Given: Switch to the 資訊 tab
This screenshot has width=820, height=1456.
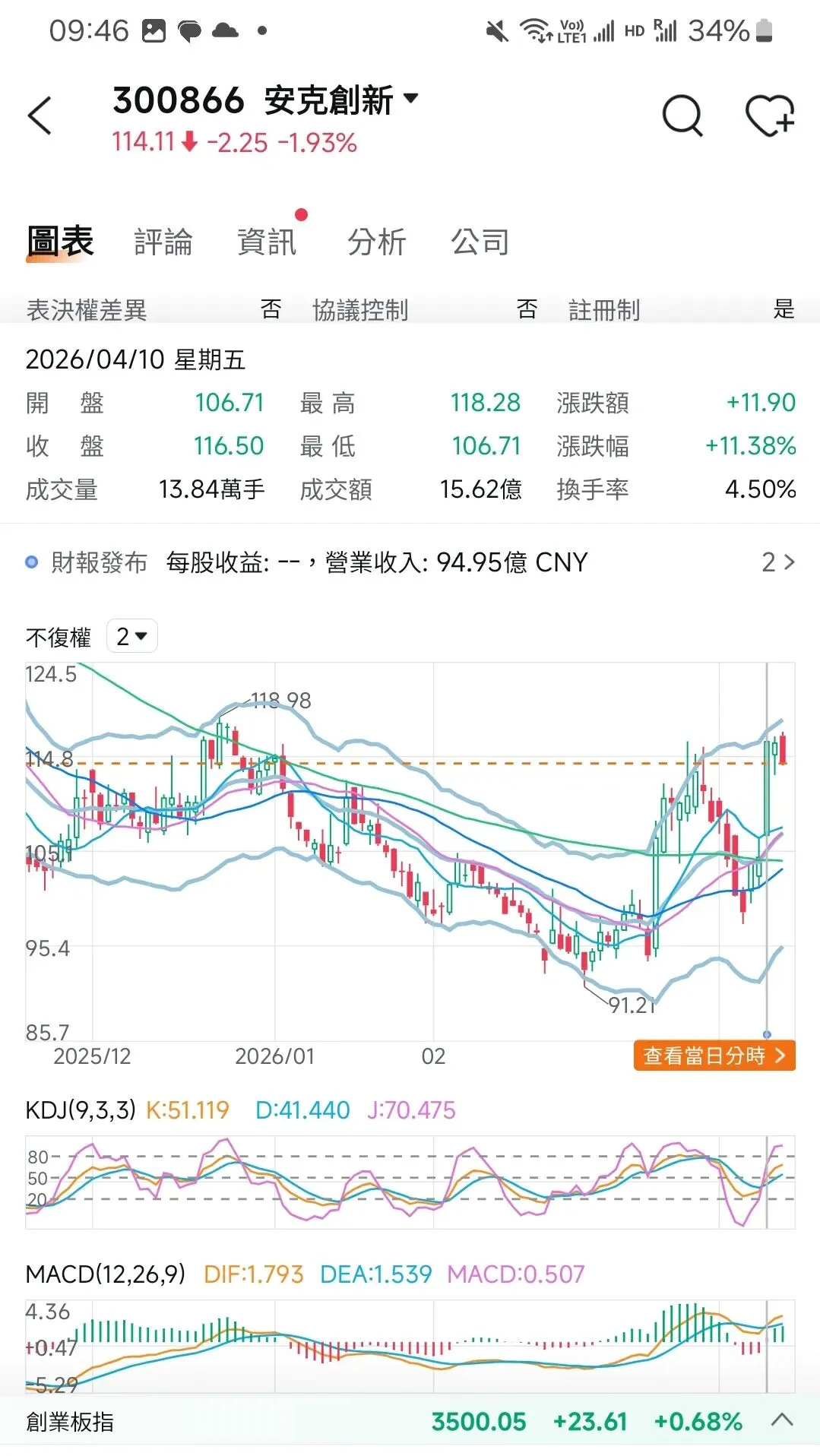Looking at the screenshot, I should (x=267, y=242).
